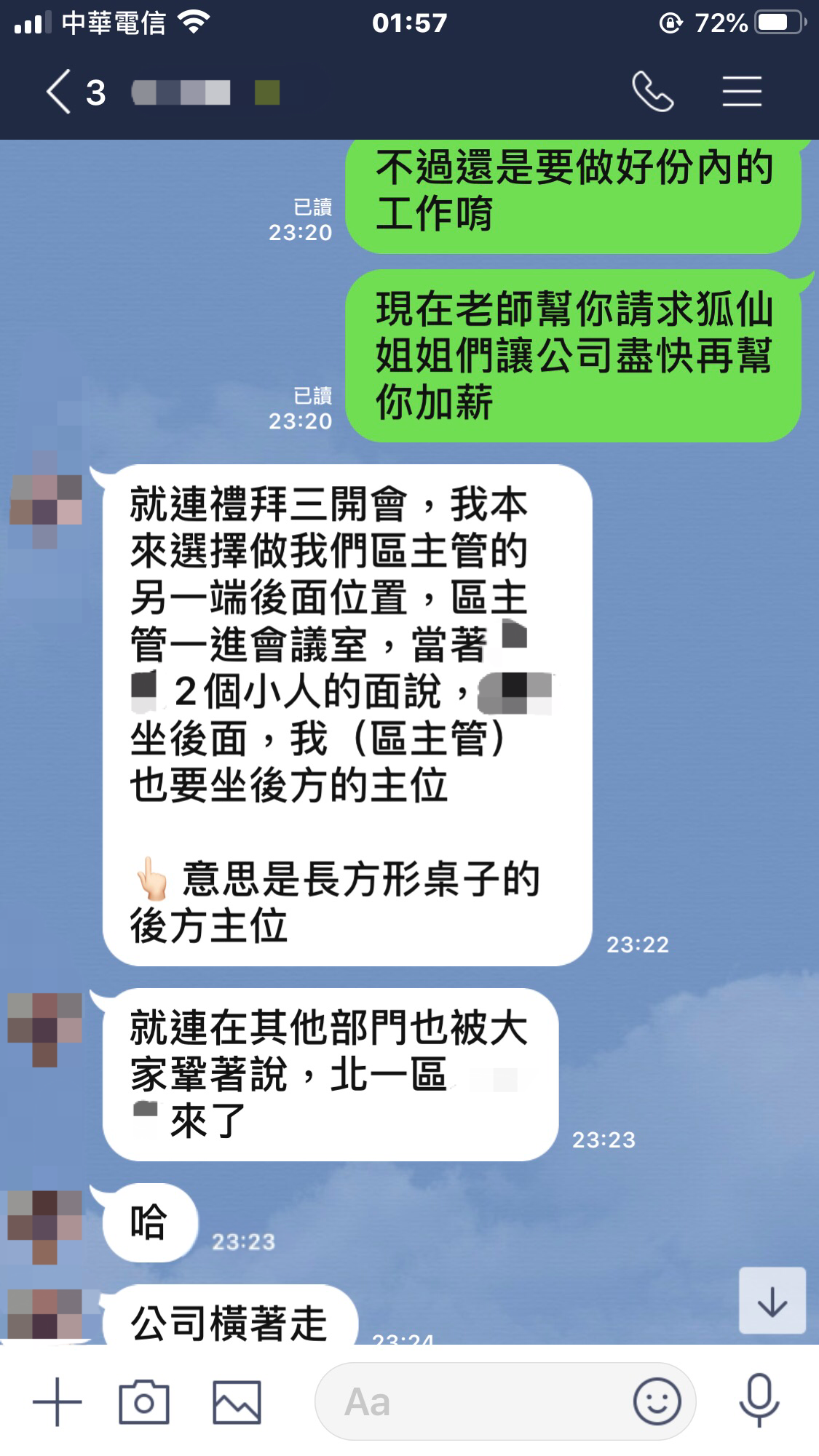This screenshot has width=819, height=1456.
Task: Open the plus attachment menu
Action: click(x=58, y=1401)
